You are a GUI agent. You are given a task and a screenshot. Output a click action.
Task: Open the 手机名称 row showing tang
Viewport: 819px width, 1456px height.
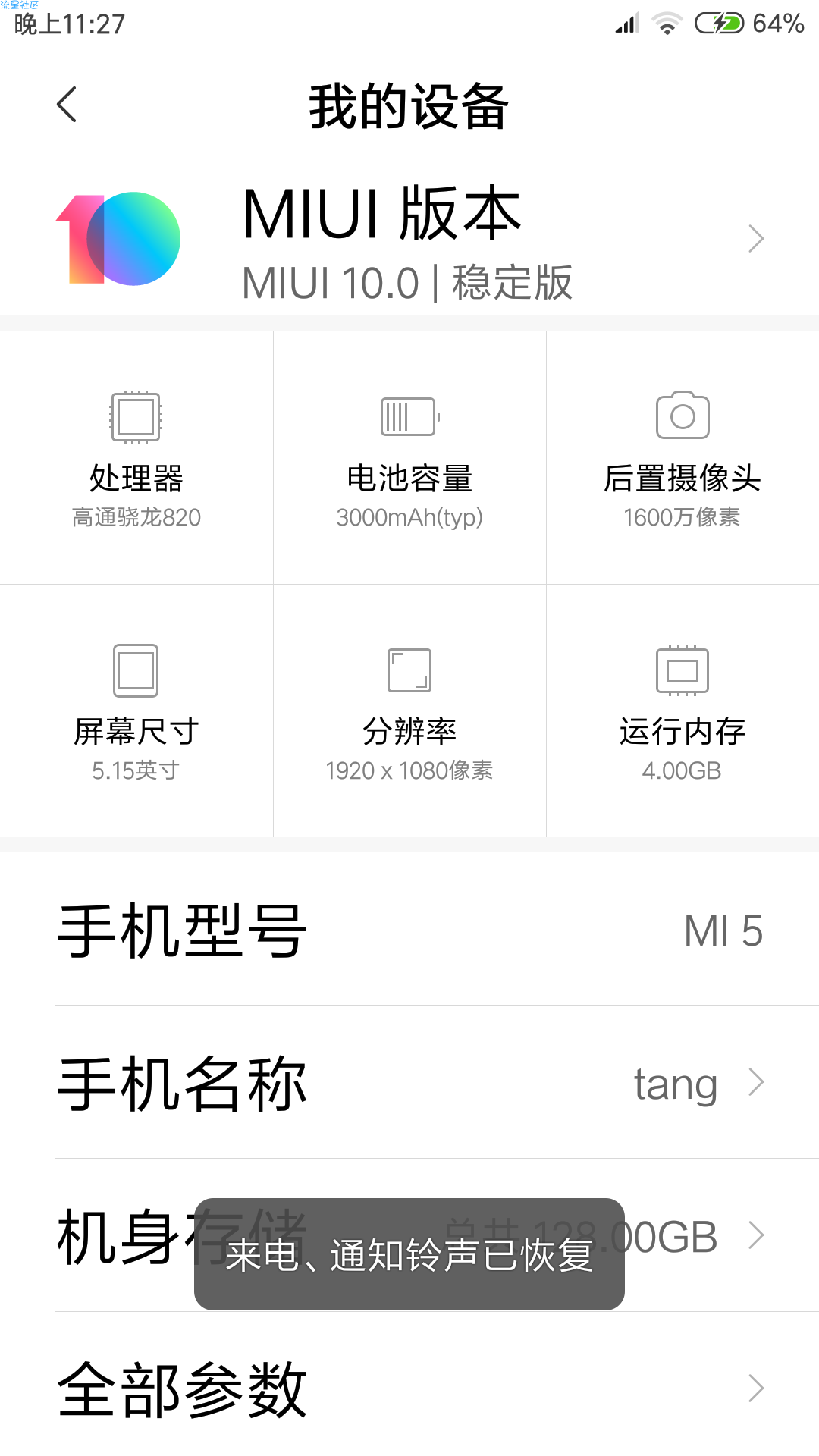coord(409,1082)
